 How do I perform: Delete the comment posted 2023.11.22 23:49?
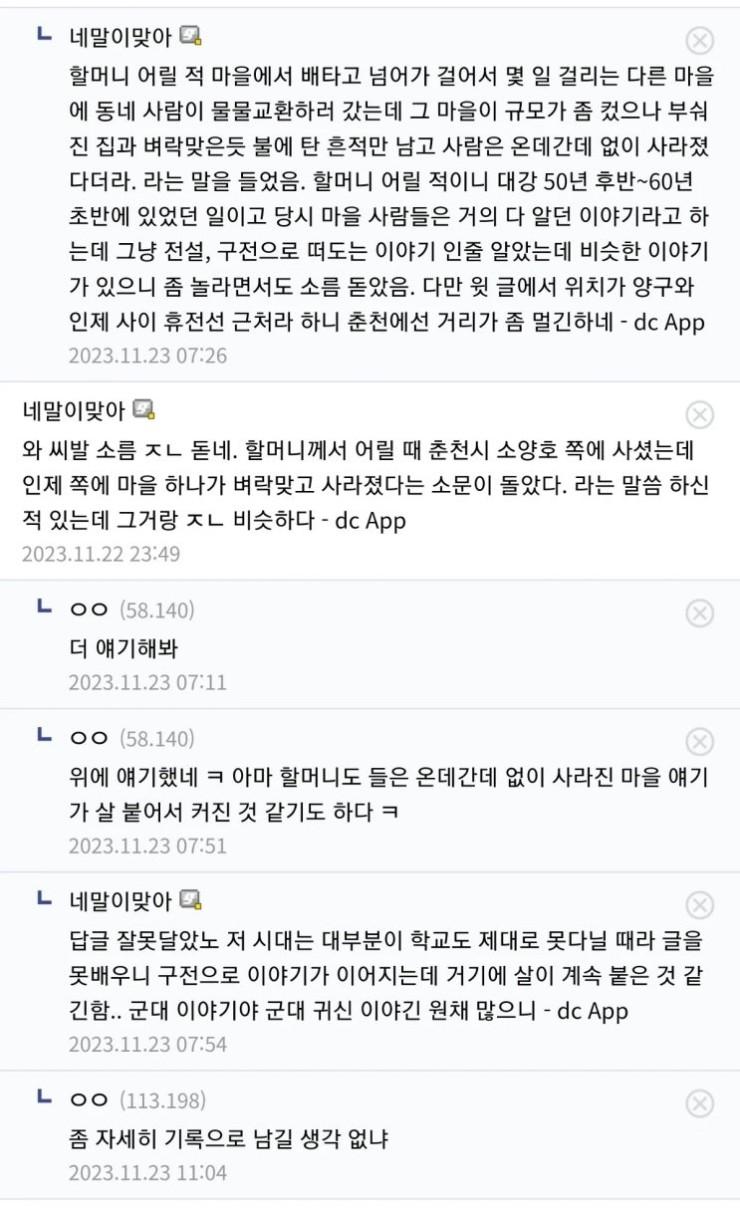[x=700, y=414]
